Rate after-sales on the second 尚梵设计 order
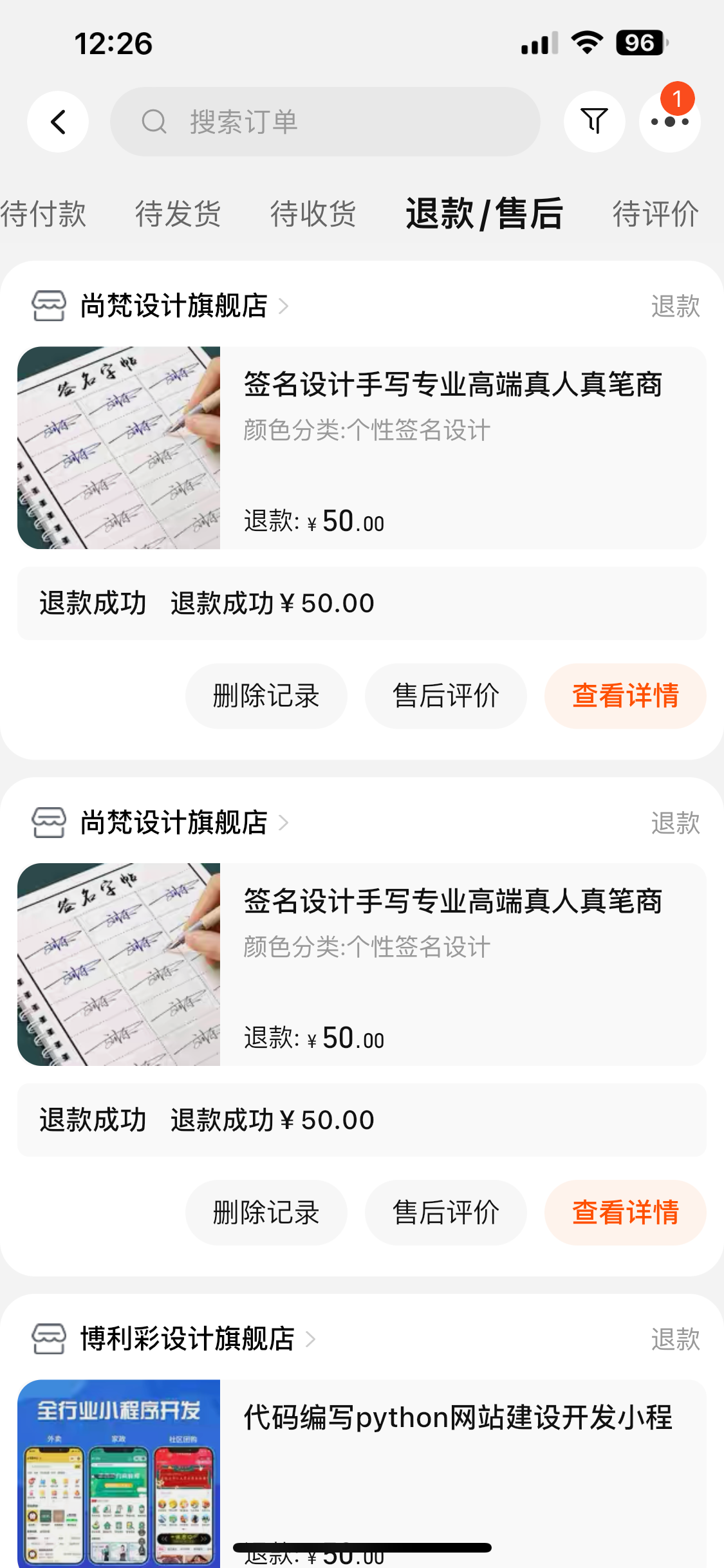The height and width of the screenshot is (1568, 724). tap(445, 1213)
